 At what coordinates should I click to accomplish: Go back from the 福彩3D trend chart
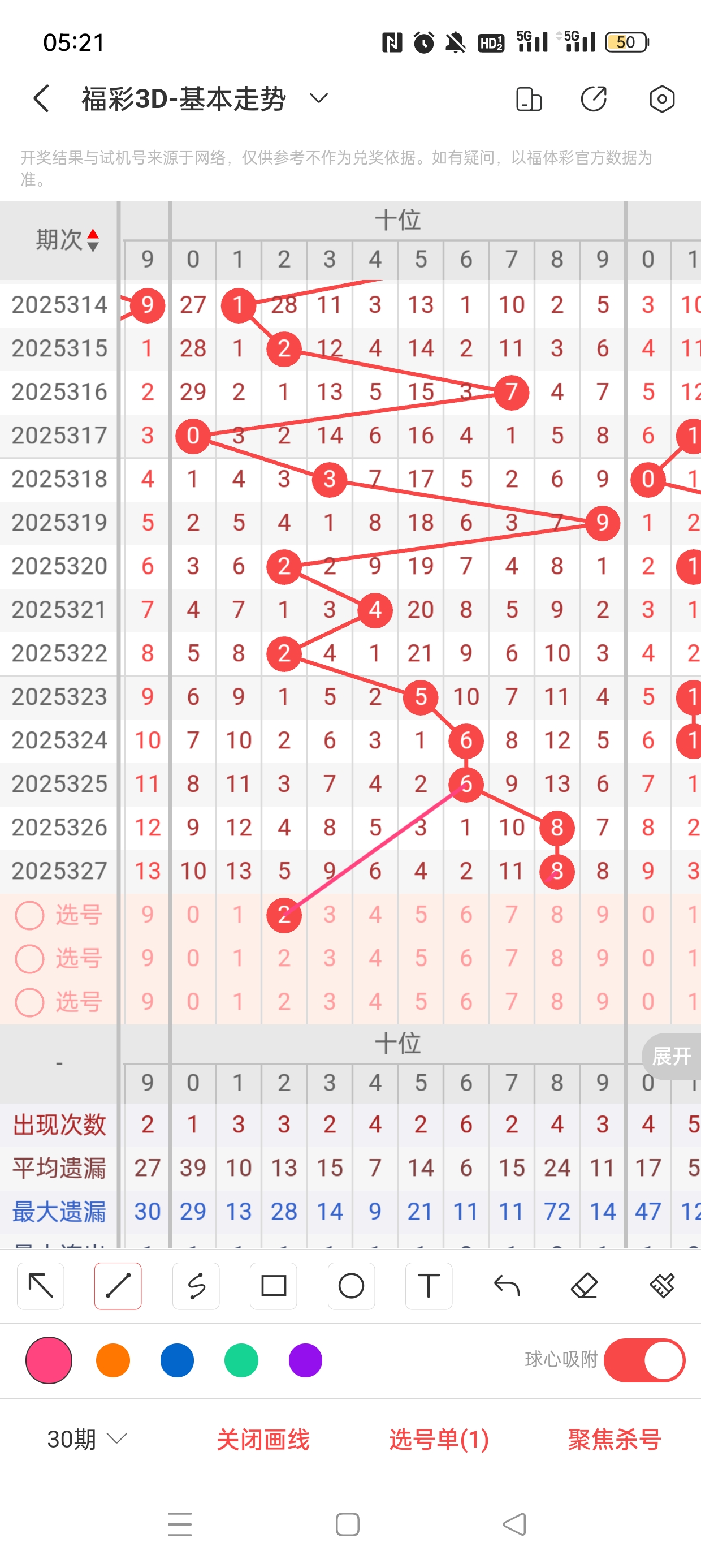41,98
